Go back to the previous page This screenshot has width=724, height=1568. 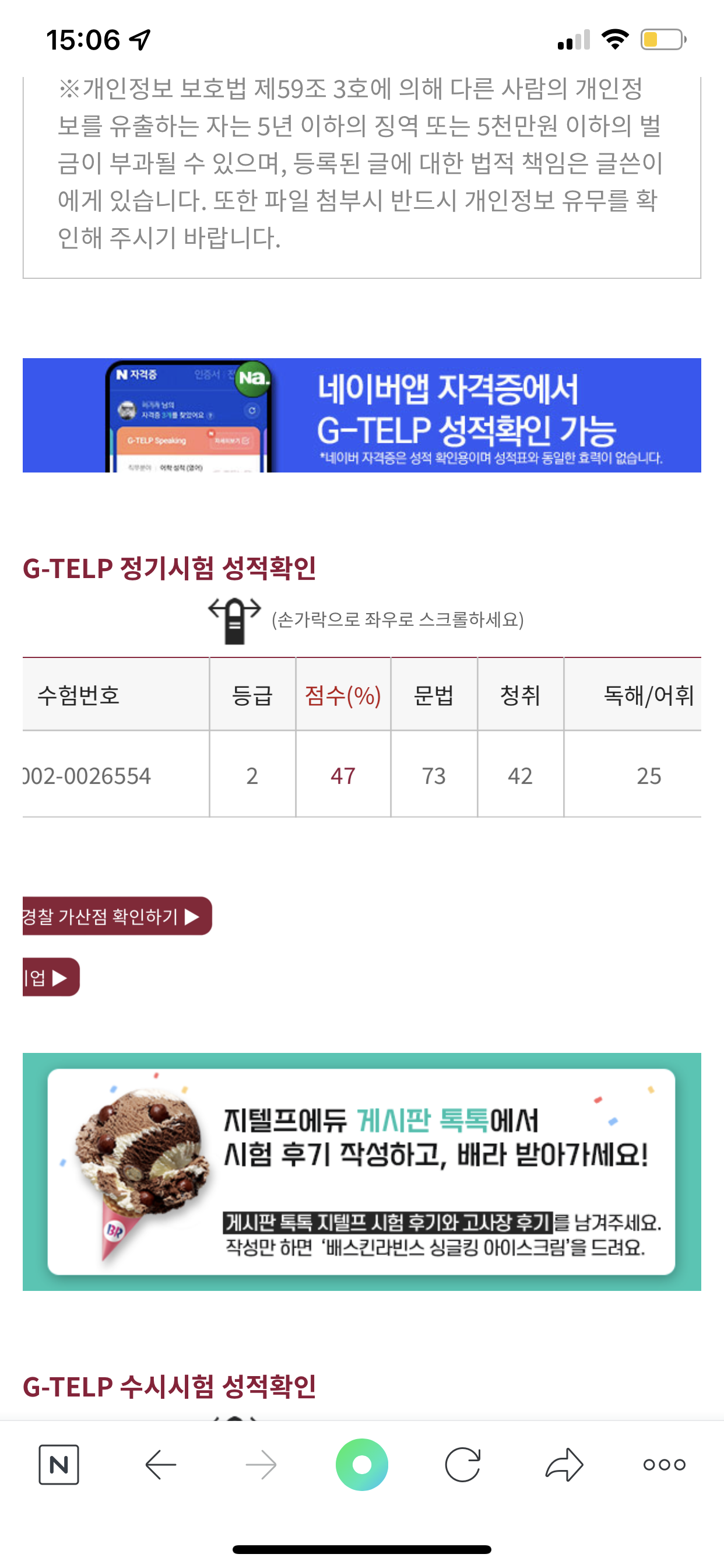pos(161,1465)
